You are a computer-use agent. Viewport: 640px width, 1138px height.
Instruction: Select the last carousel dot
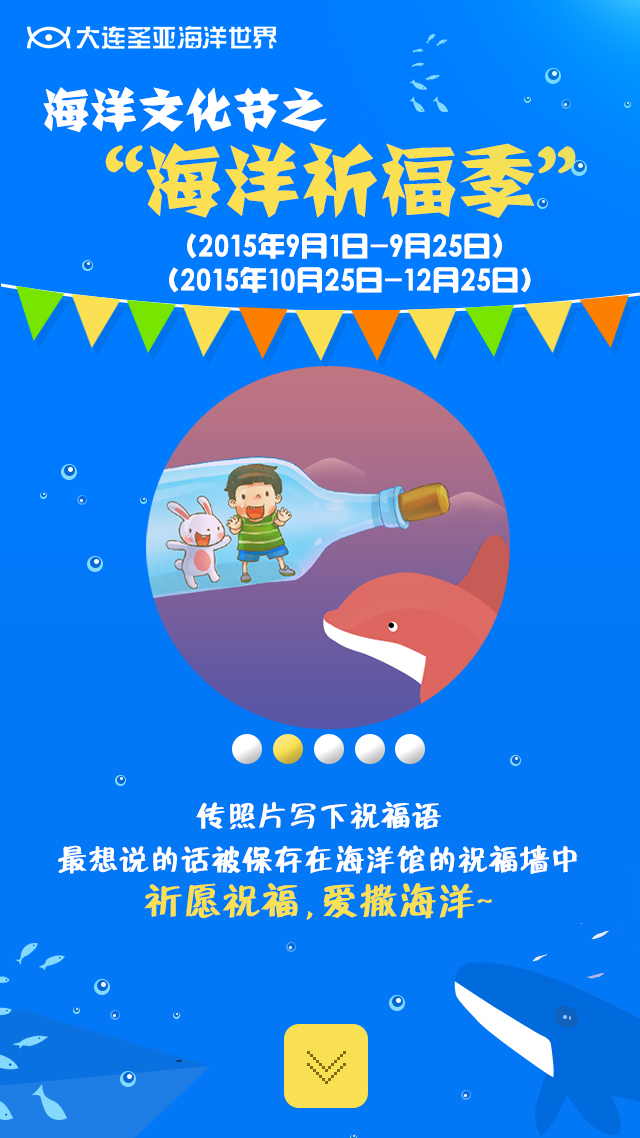pos(410,749)
